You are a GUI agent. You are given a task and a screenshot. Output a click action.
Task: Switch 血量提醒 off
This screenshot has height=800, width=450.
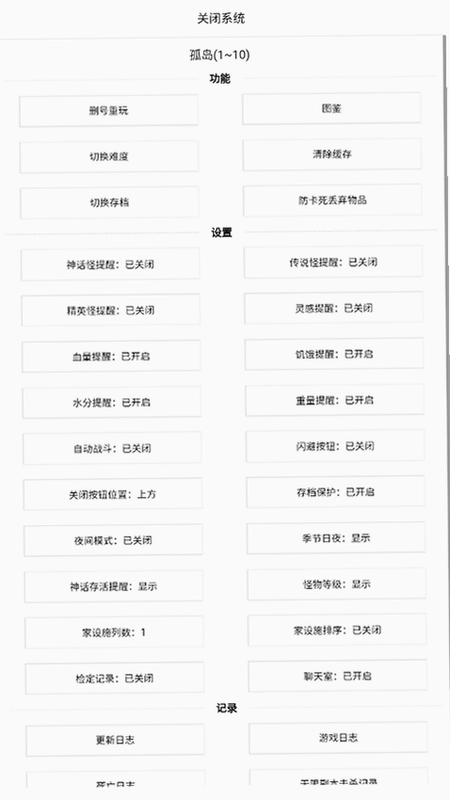click(111, 356)
